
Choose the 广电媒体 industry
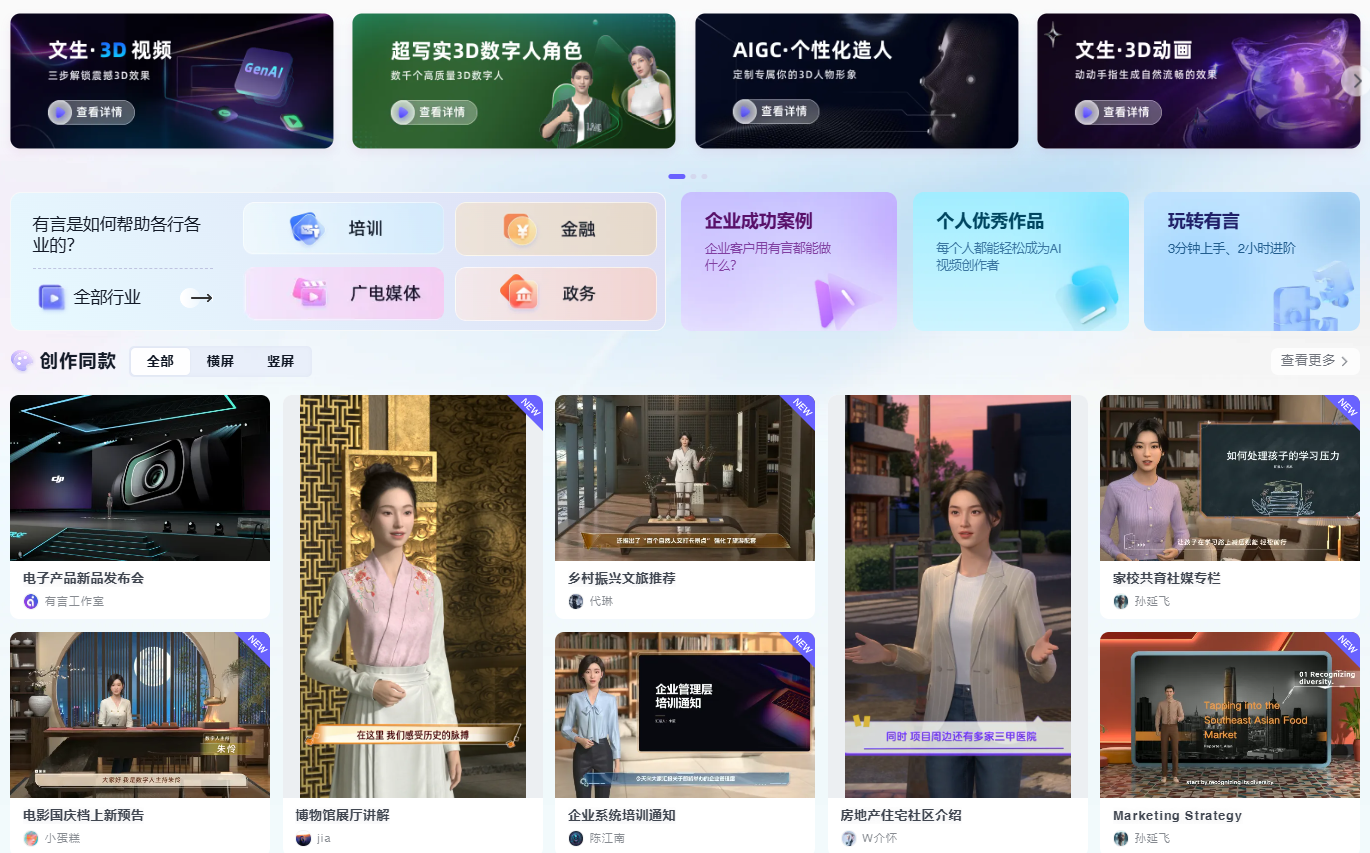[x=344, y=293]
